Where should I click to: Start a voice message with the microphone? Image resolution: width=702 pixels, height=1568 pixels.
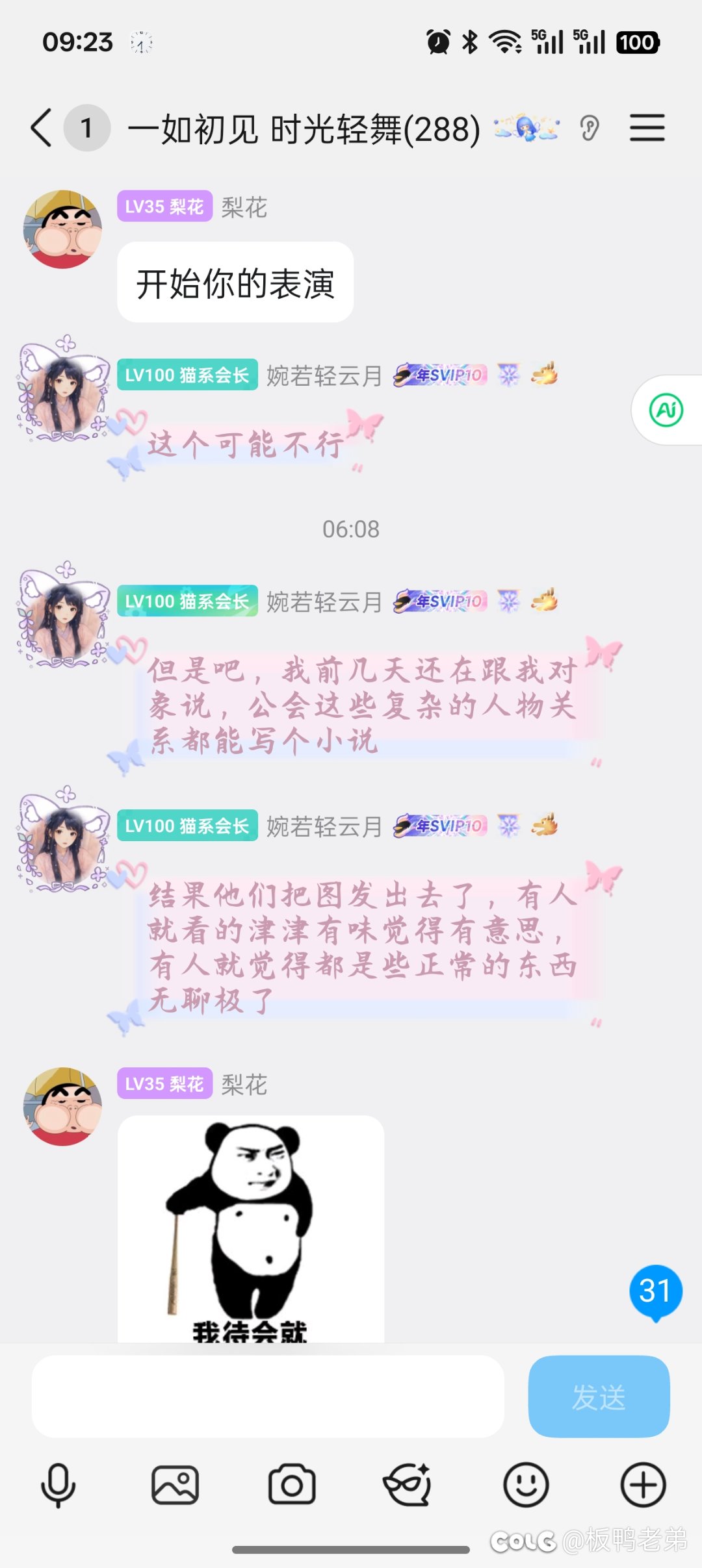point(58,1485)
